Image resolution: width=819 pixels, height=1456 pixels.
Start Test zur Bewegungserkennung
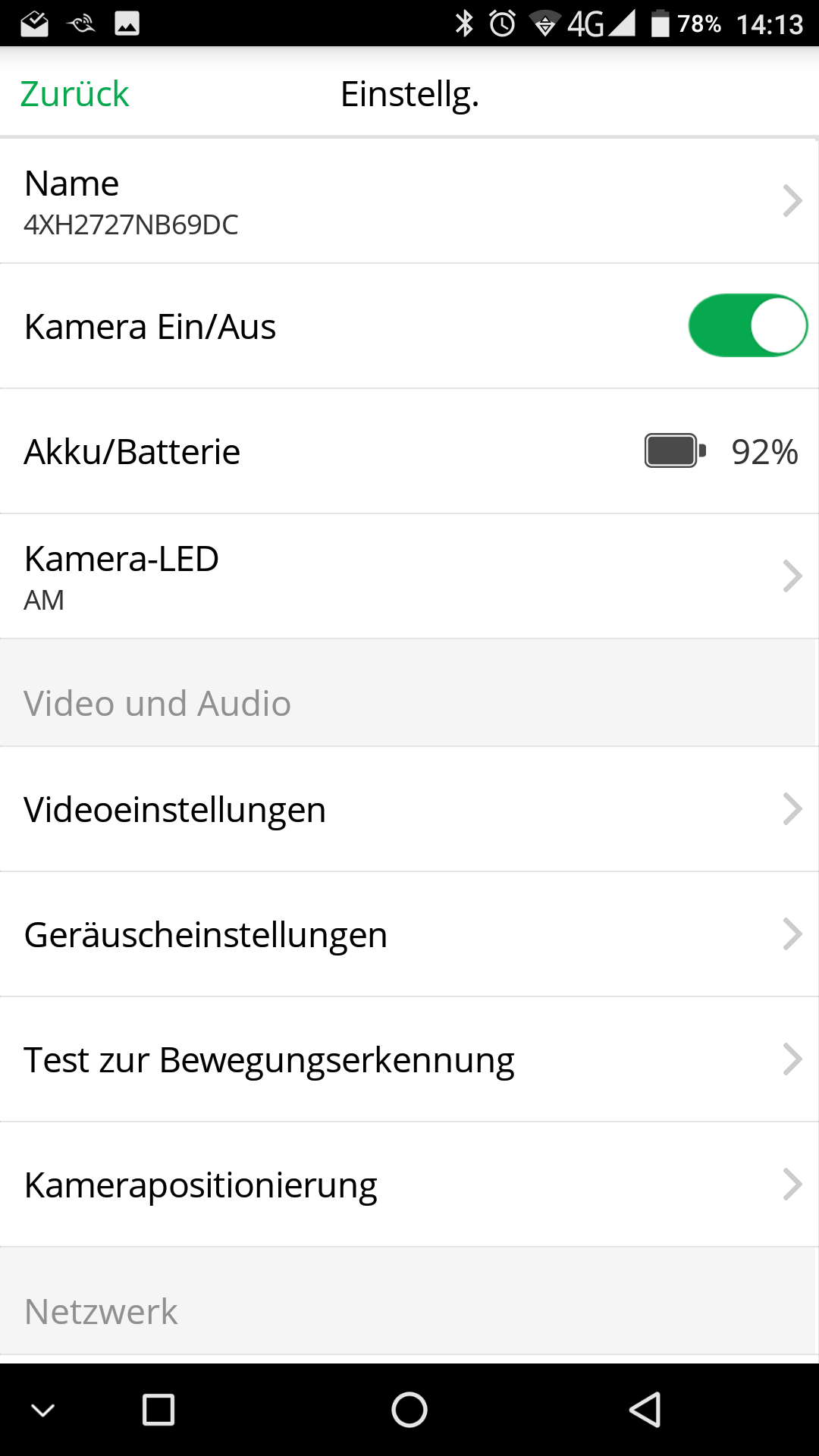click(409, 1059)
